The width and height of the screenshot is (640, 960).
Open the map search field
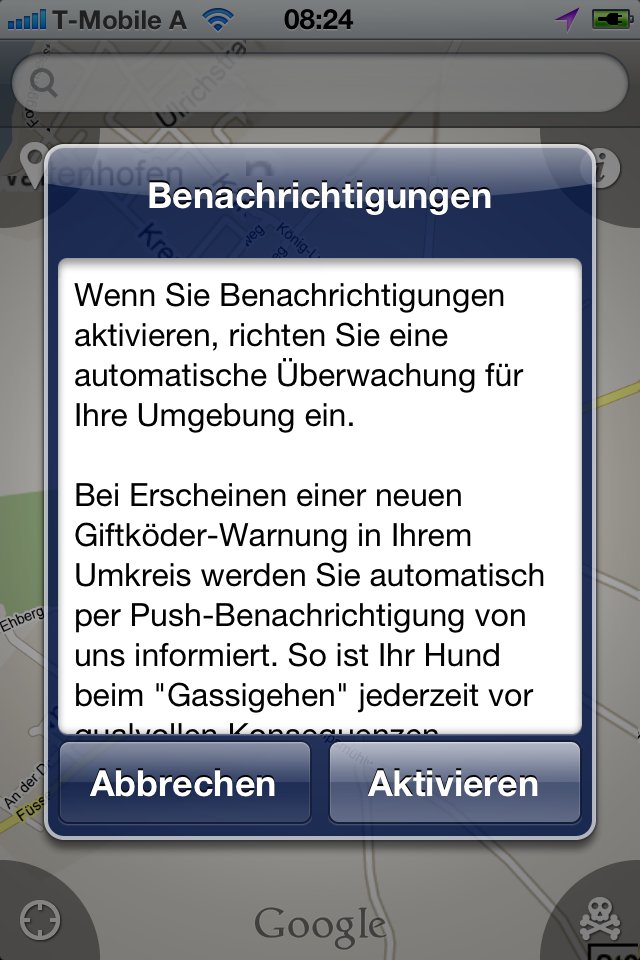coord(320,82)
